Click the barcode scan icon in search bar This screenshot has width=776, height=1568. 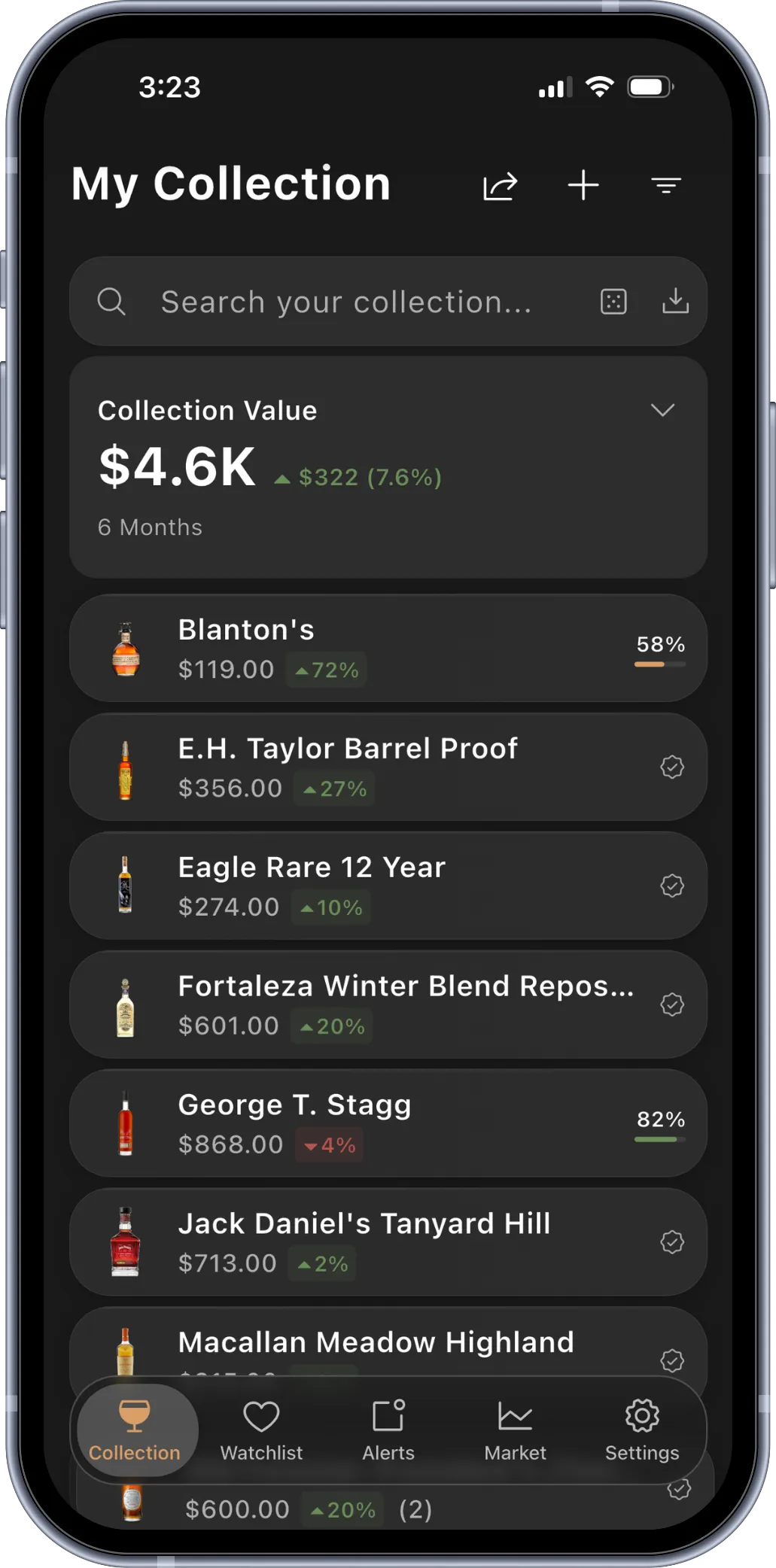615,301
